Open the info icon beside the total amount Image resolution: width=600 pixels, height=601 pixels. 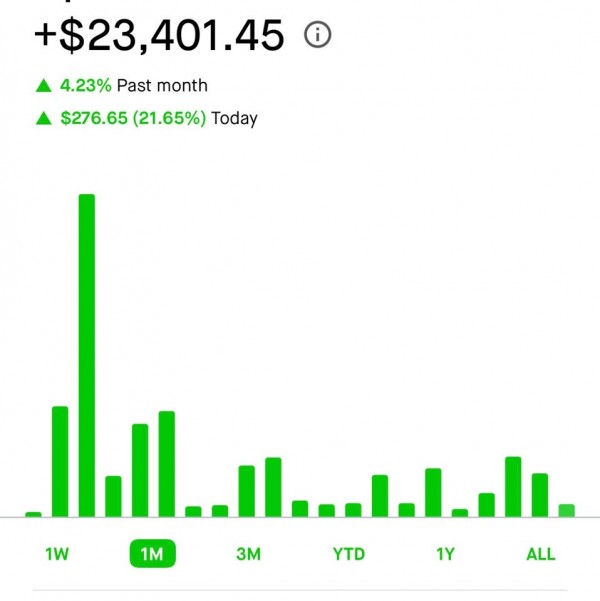[x=318, y=36]
